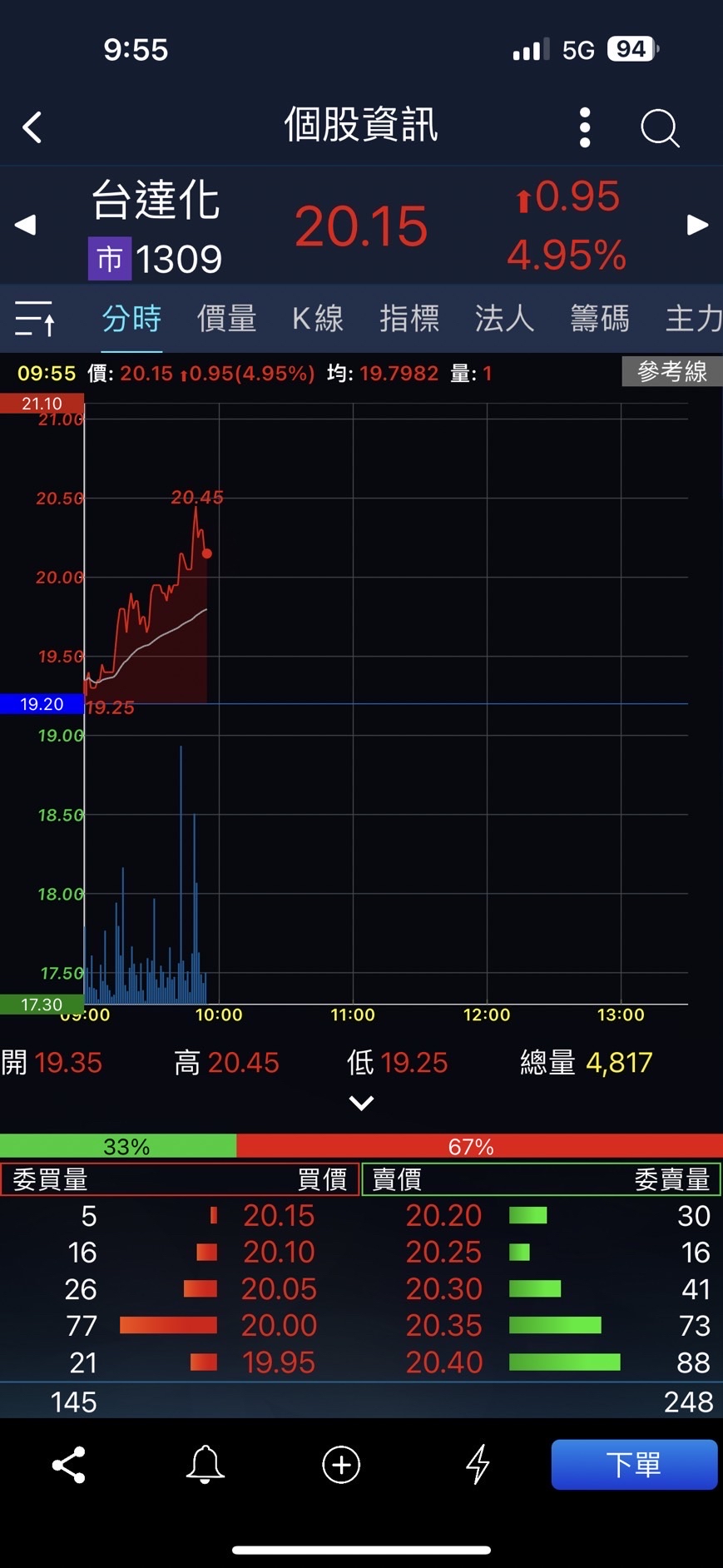Open the lightning quick order
Image resolution: width=723 pixels, height=1568 pixels.
[478, 1464]
